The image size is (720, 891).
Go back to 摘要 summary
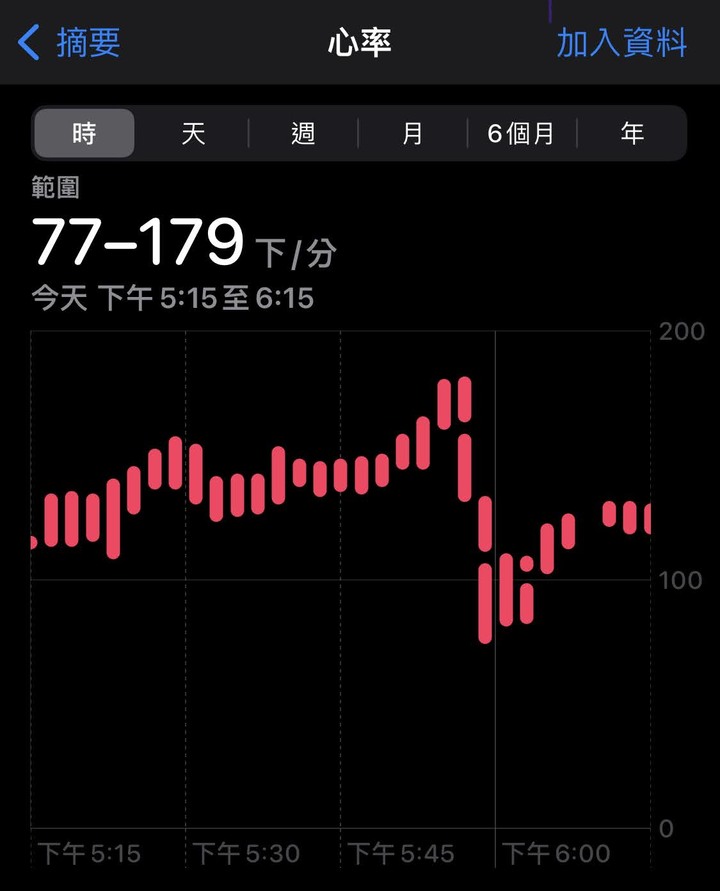[70, 43]
